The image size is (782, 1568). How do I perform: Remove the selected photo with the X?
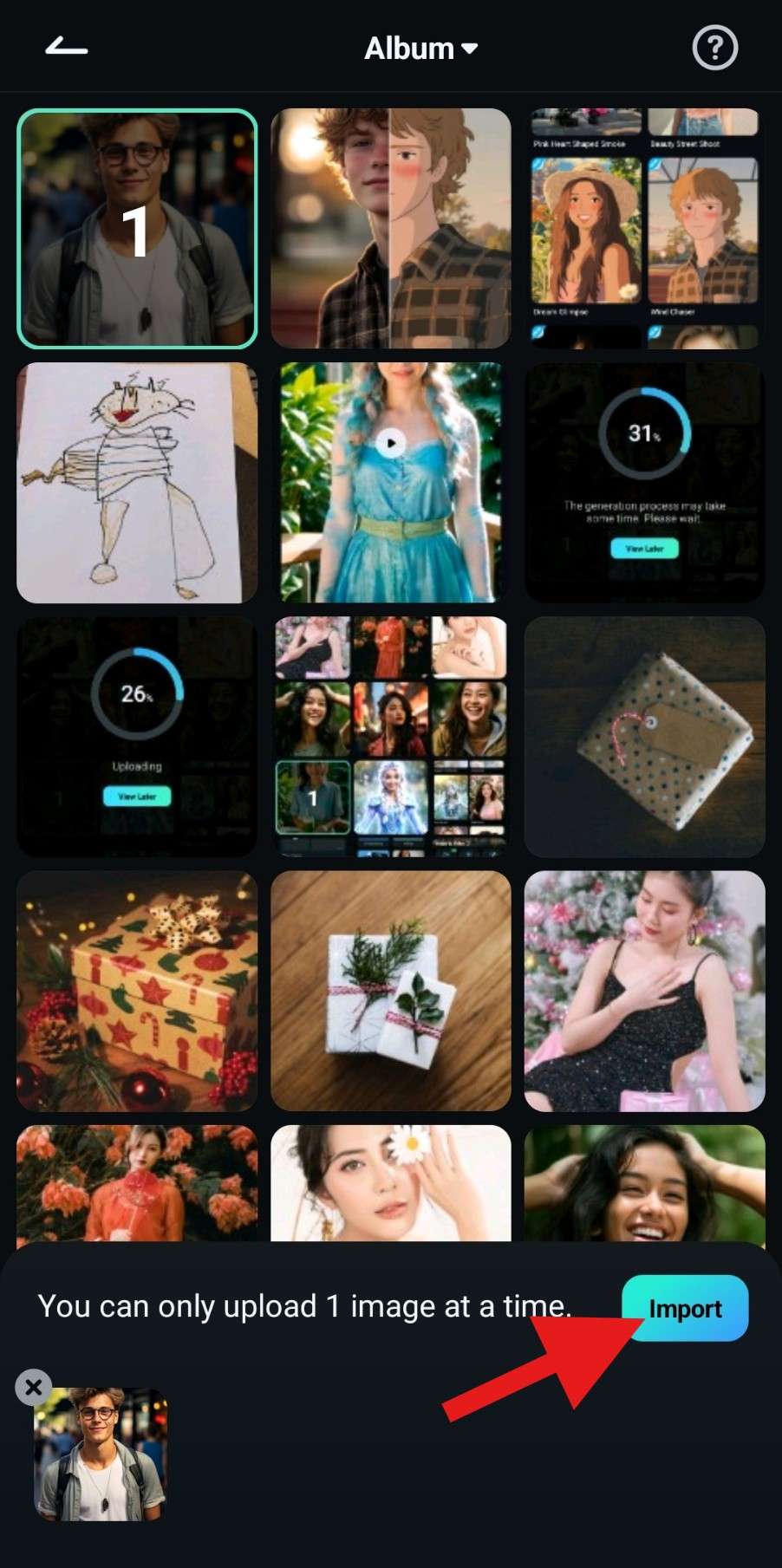pyautogui.click(x=34, y=1387)
